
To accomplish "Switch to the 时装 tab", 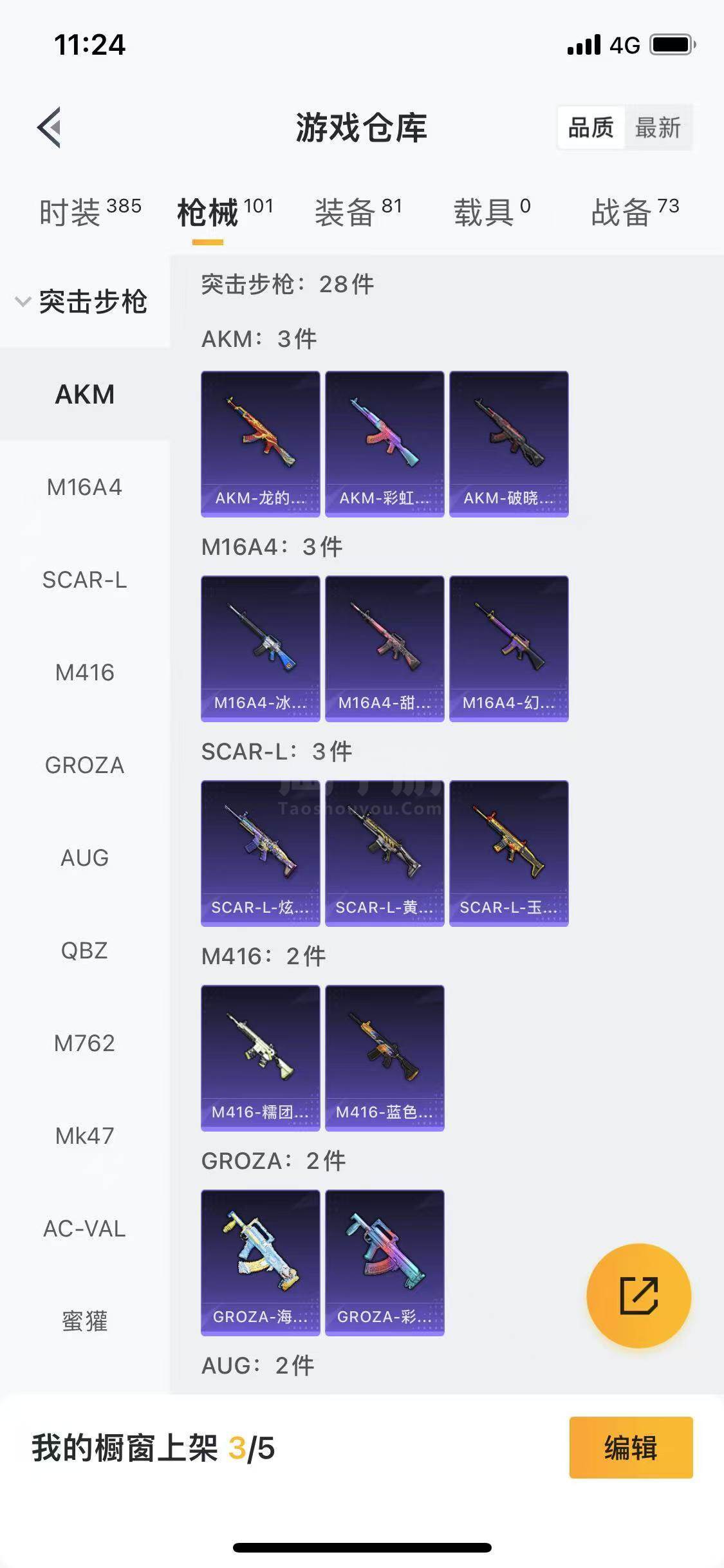I will [x=89, y=212].
